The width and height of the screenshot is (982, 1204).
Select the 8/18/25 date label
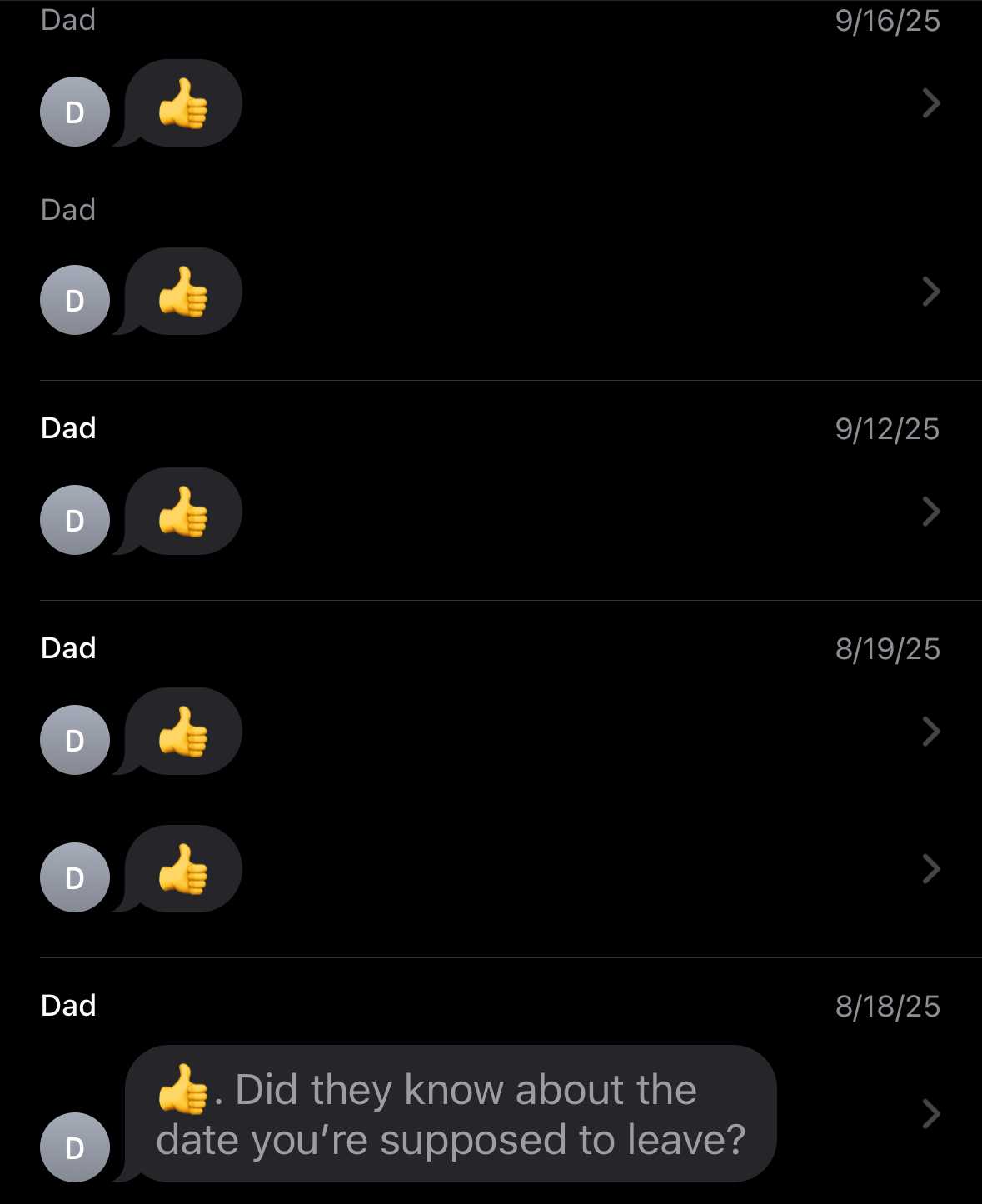coord(887,1006)
